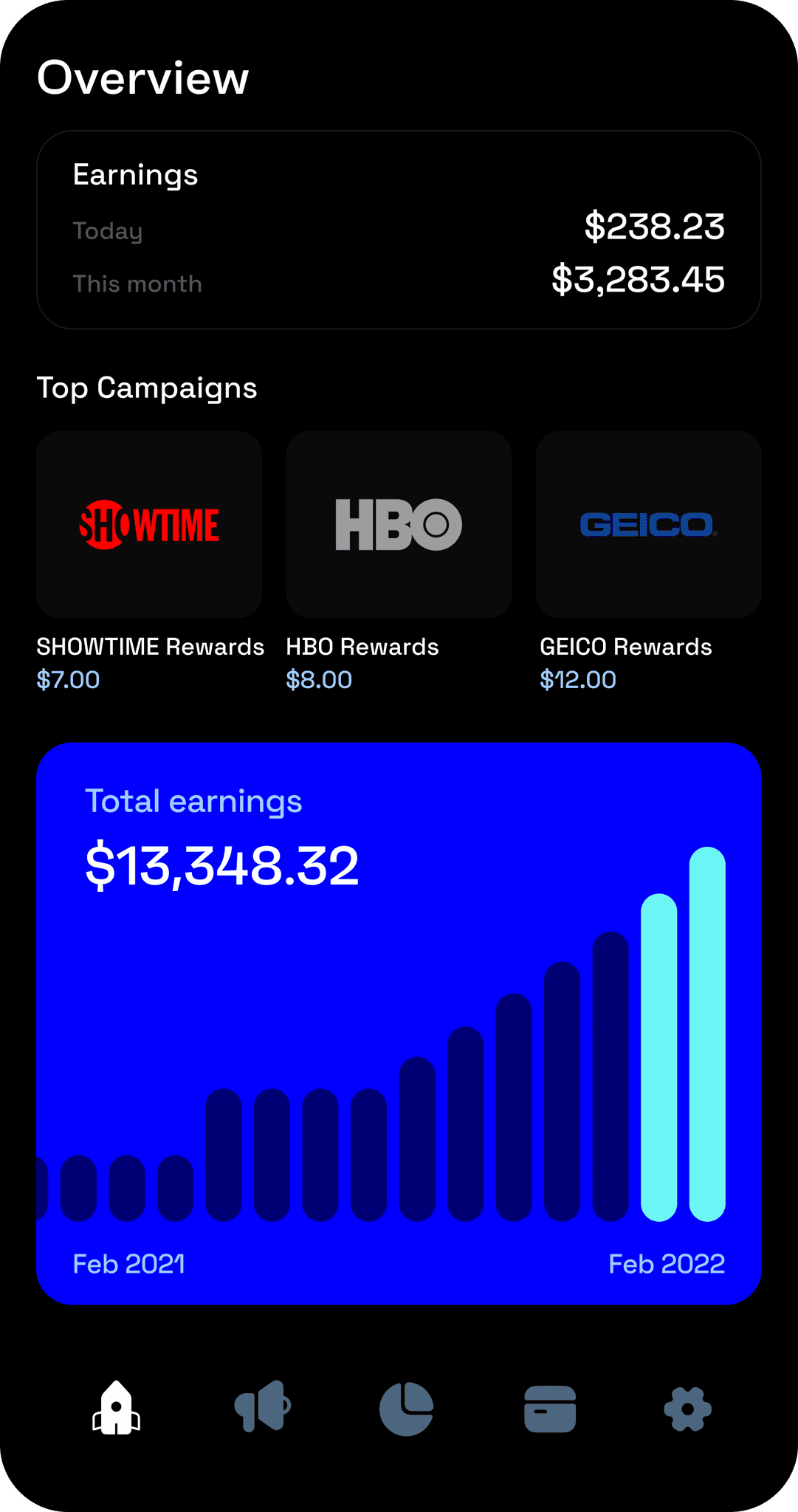The height and width of the screenshot is (1512, 798).
Task: Open the HBO Rewards campaign
Action: coord(399,525)
